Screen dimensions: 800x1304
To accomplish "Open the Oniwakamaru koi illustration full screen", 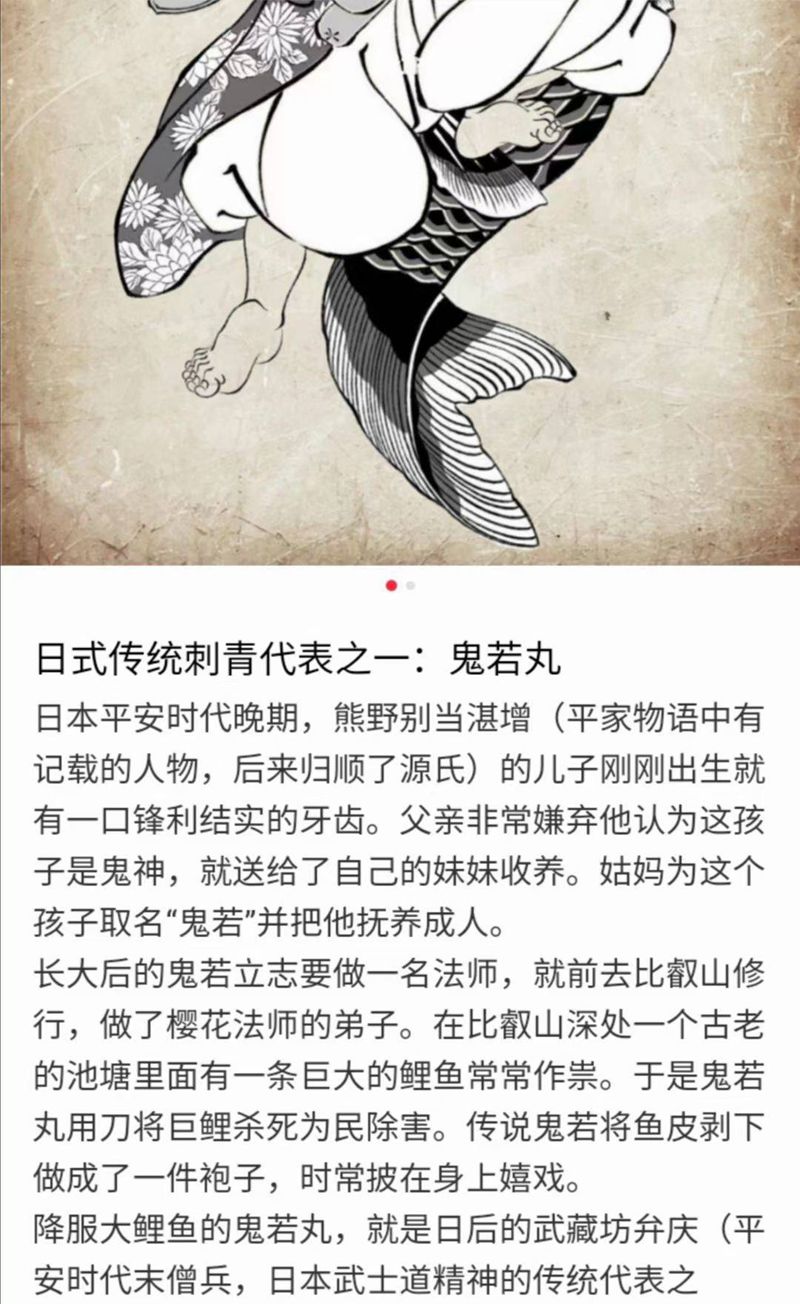I will pyautogui.click(x=400, y=280).
